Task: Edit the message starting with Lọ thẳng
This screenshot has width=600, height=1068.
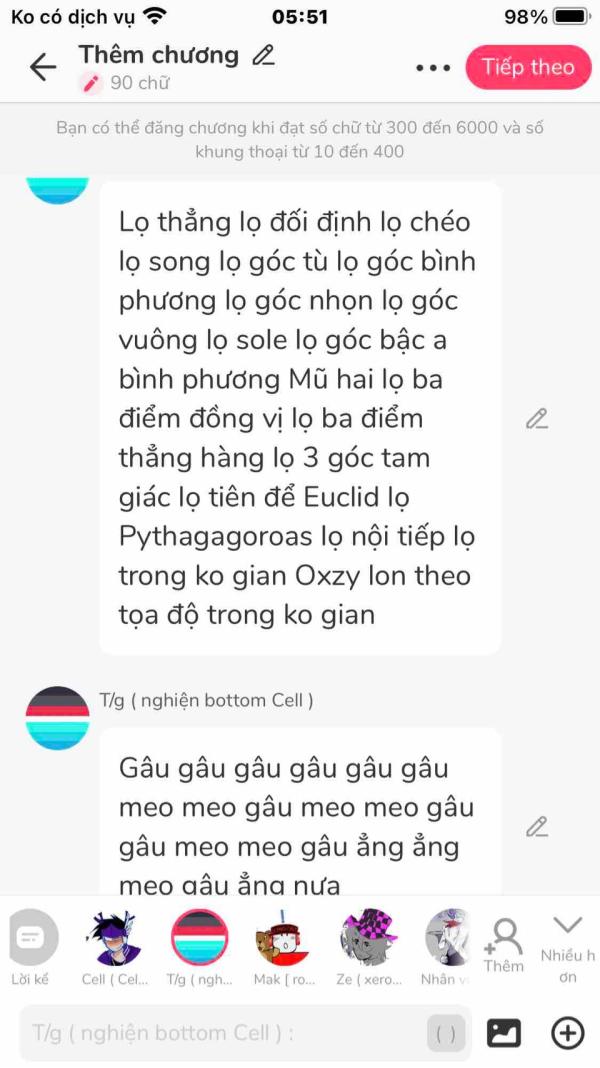Action: (537, 418)
